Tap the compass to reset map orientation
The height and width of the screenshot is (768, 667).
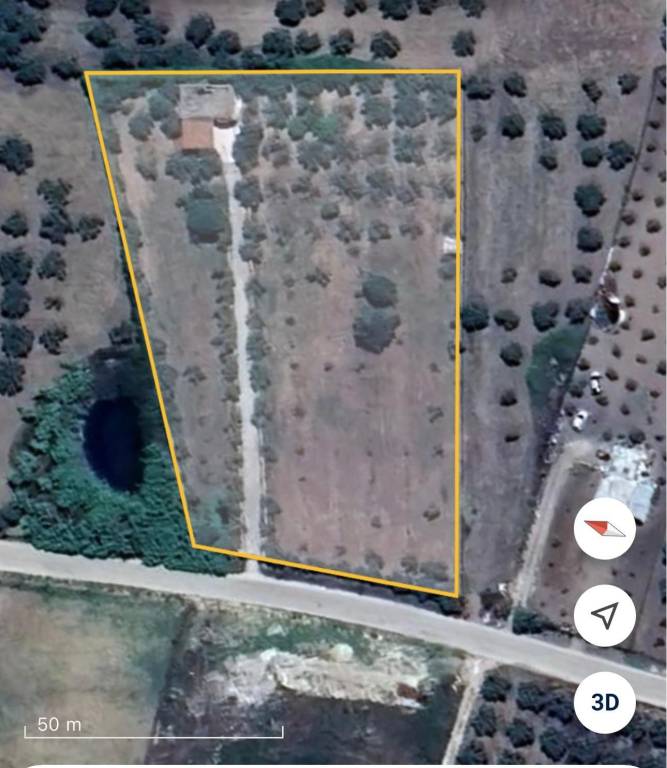click(x=604, y=528)
